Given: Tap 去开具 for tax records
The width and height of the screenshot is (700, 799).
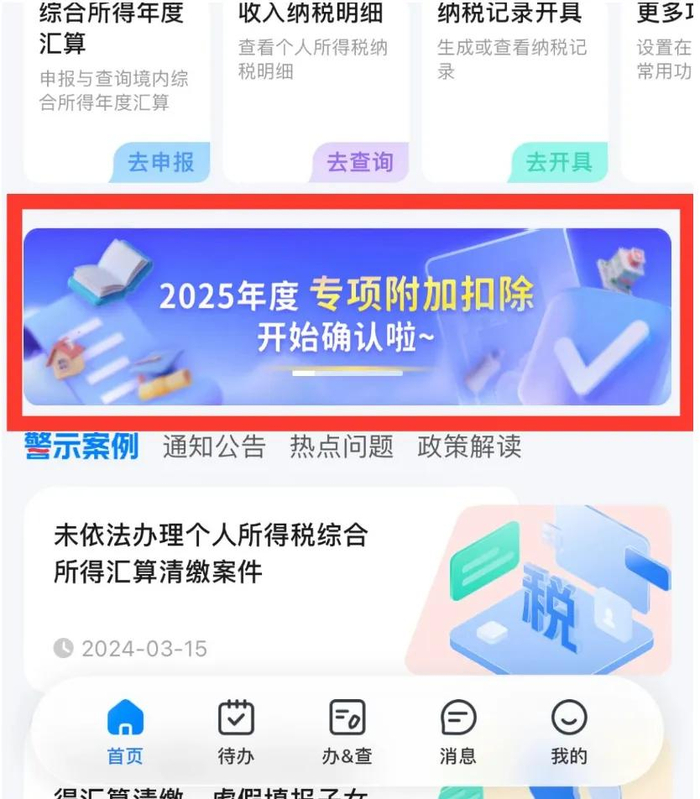Looking at the screenshot, I should tap(559, 163).
